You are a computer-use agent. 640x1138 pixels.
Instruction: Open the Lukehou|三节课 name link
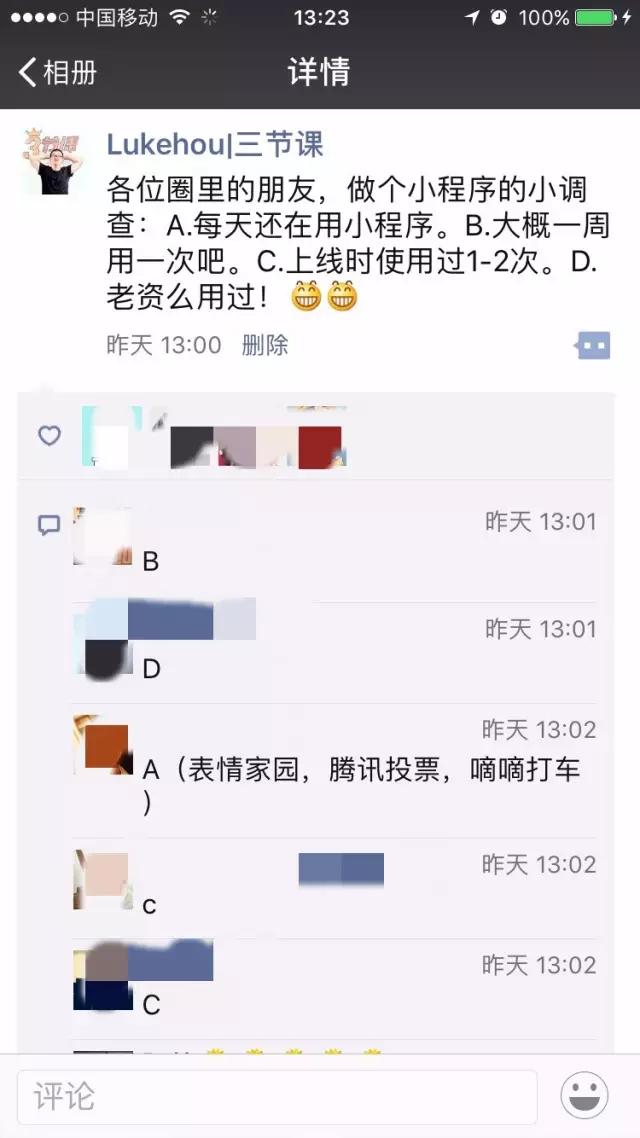coord(214,145)
